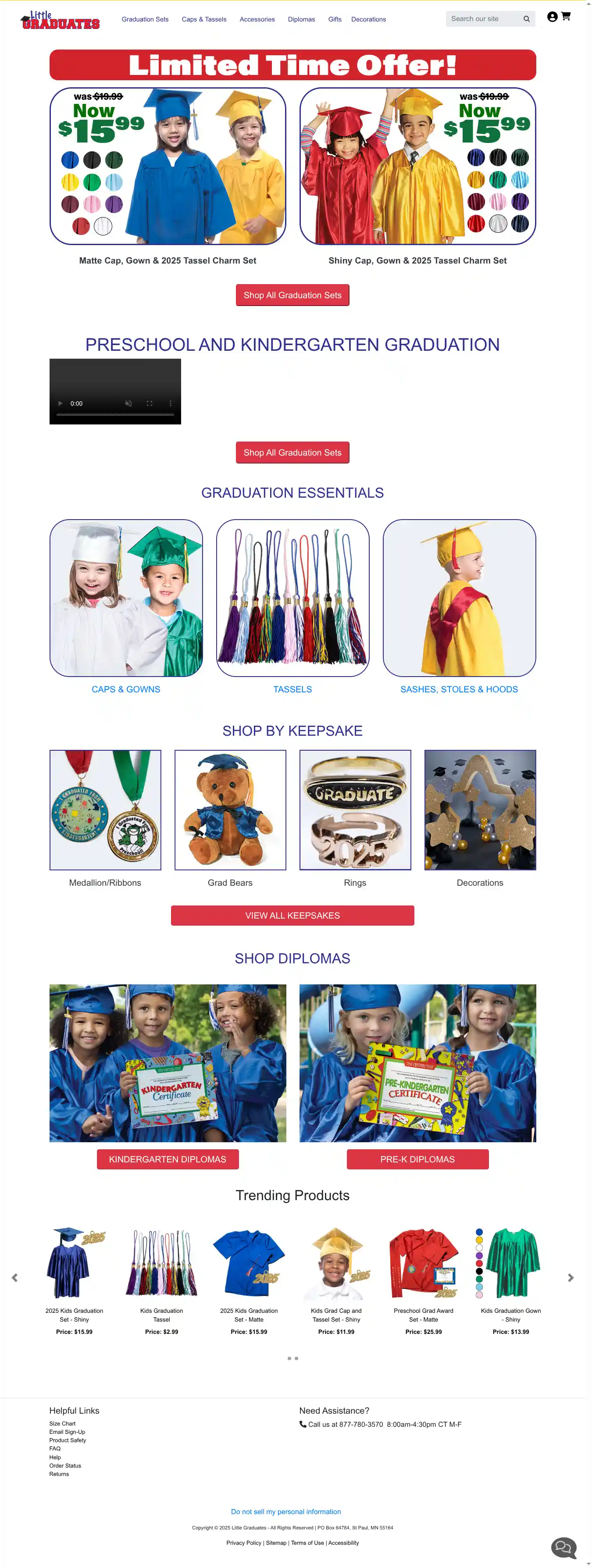The width and height of the screenshot is (592, 1568).
Task: Open Kids Graduation Tassel product
Action: pos(161,1315)
